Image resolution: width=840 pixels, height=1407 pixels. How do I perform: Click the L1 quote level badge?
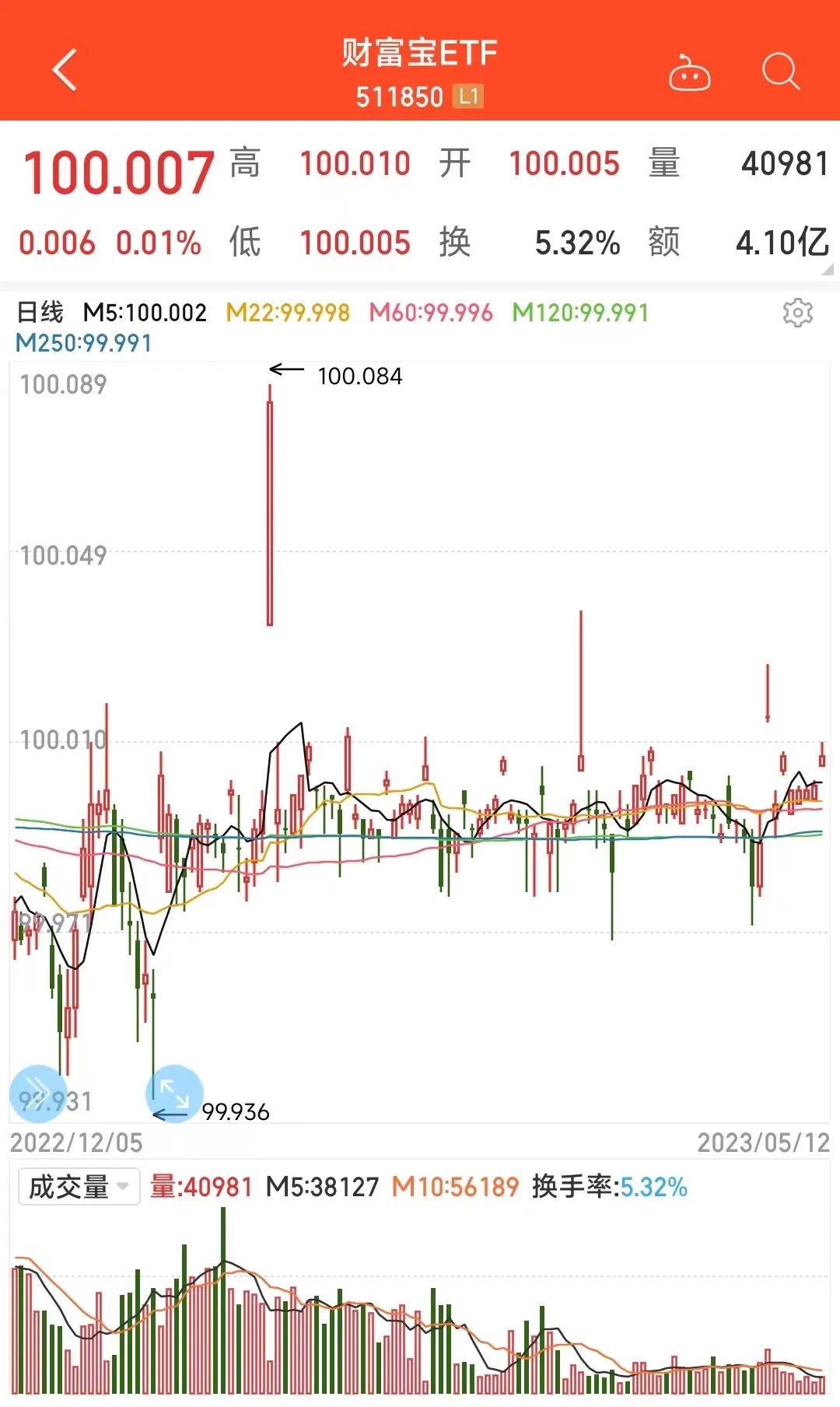point(467,96)
